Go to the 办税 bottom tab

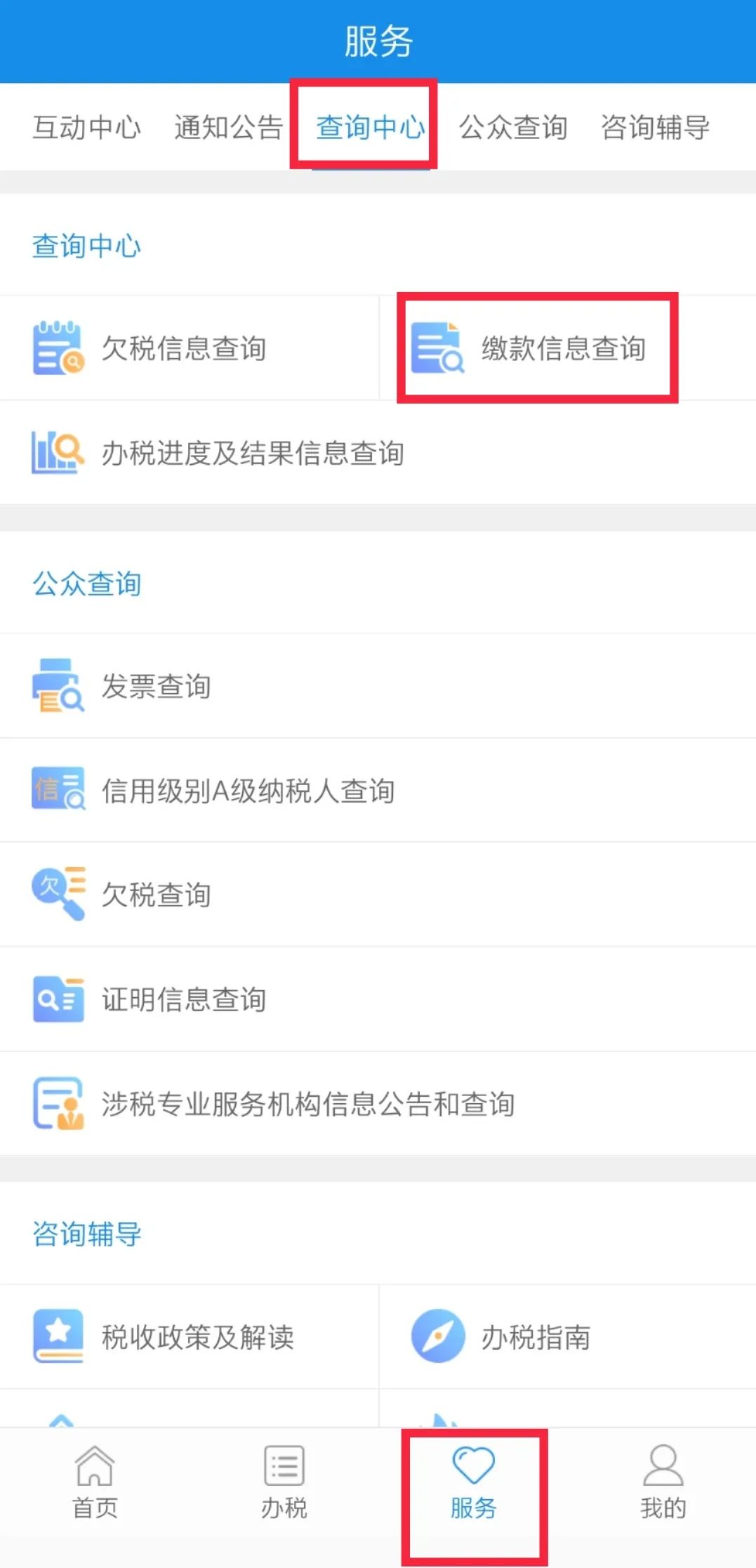tap(284, 1483)
